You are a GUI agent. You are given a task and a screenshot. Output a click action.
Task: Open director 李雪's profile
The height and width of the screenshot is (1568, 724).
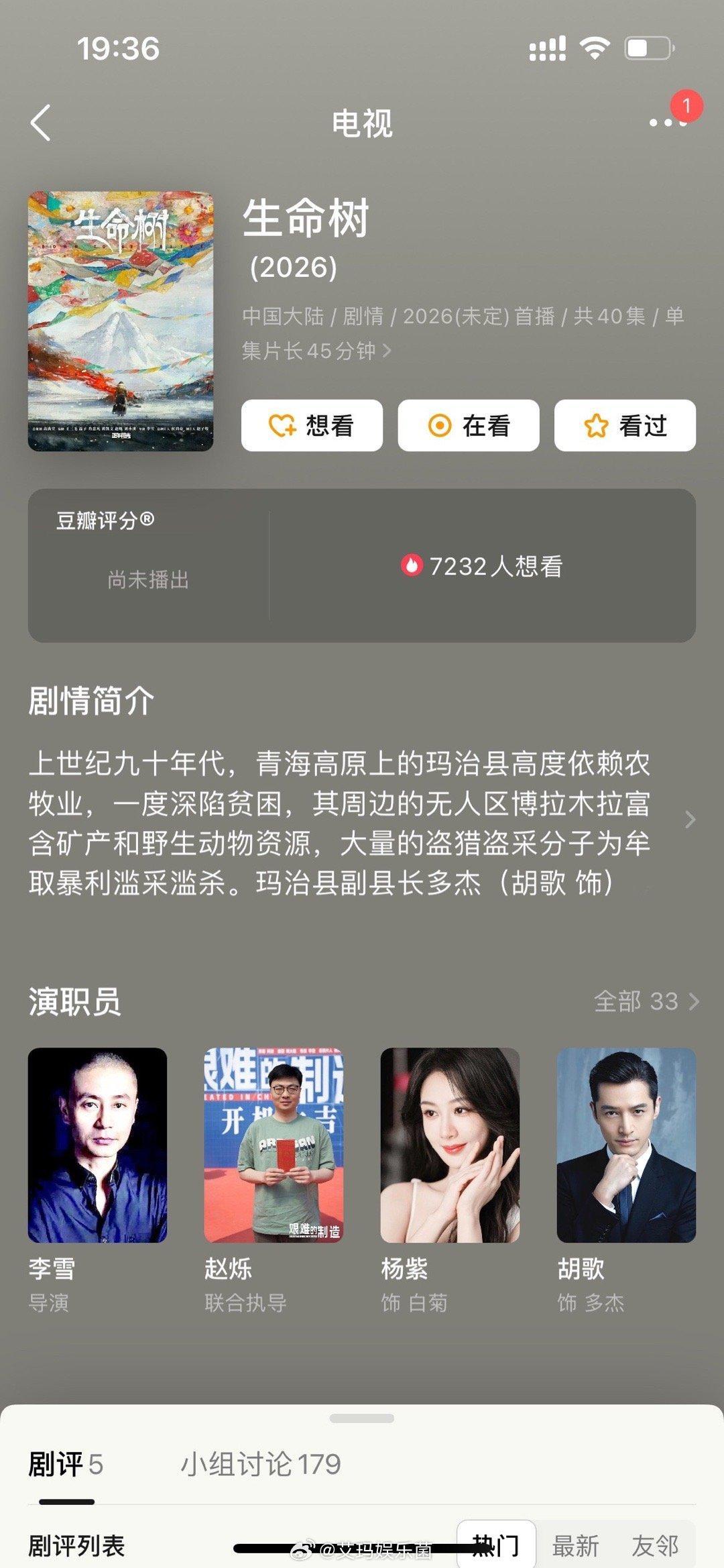coord(97,1145)
